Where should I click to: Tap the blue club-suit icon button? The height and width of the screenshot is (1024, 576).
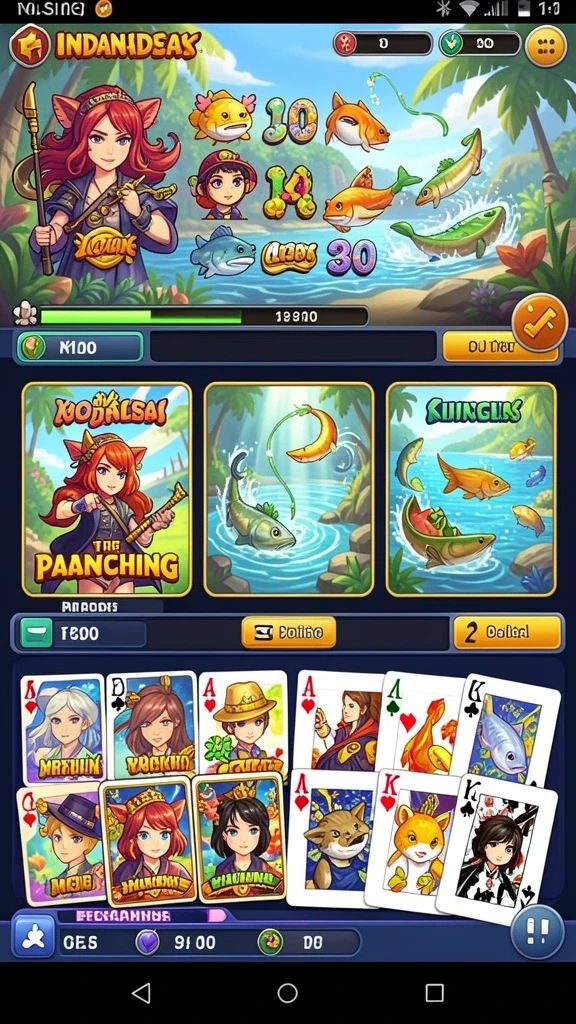pyautogui.click(x=33, y=938)
